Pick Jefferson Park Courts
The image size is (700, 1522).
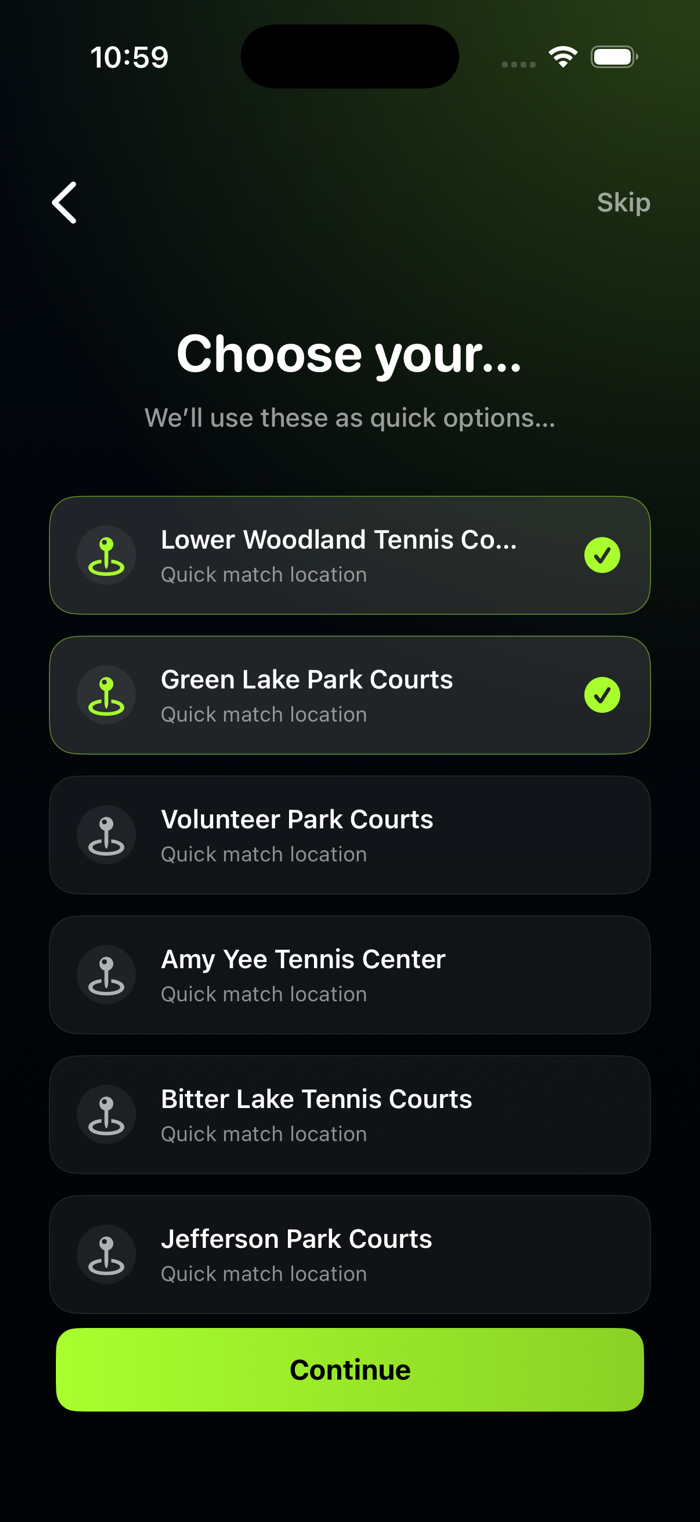point(350,1255)
